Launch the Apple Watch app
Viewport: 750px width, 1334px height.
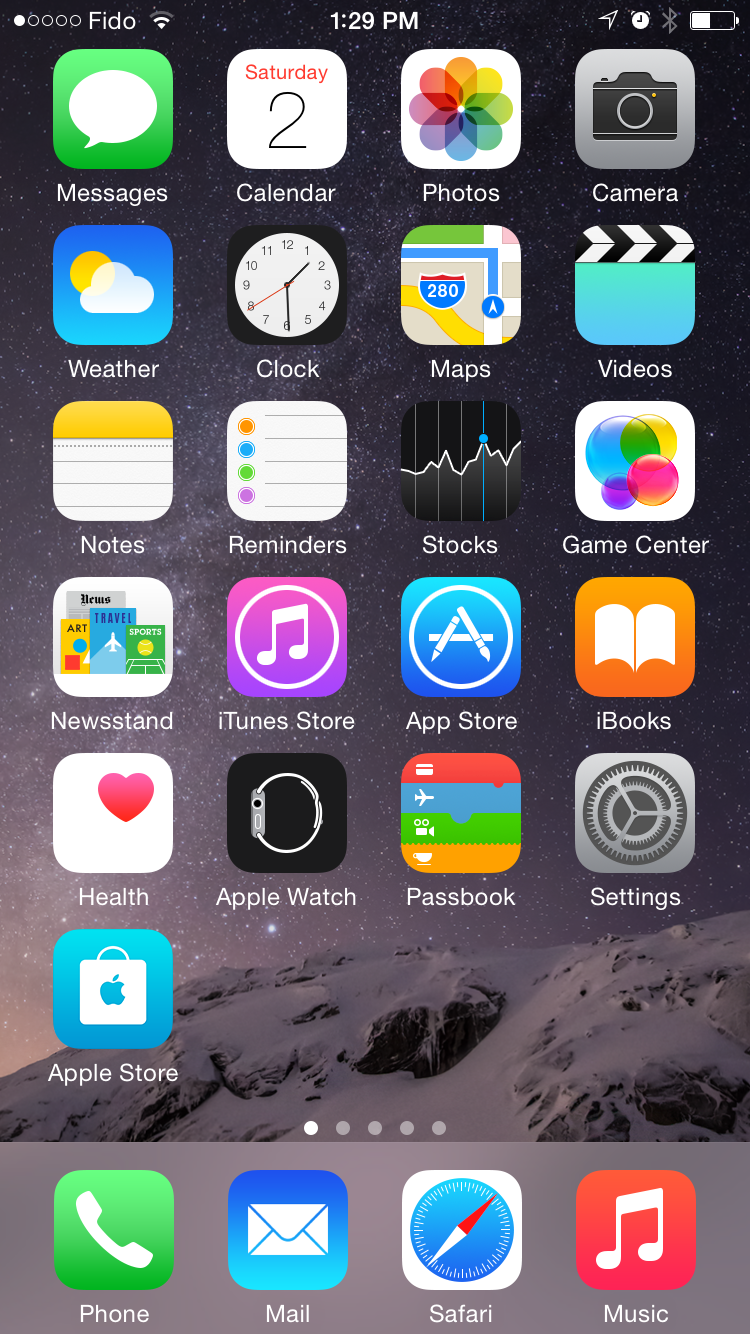(287, 813)
